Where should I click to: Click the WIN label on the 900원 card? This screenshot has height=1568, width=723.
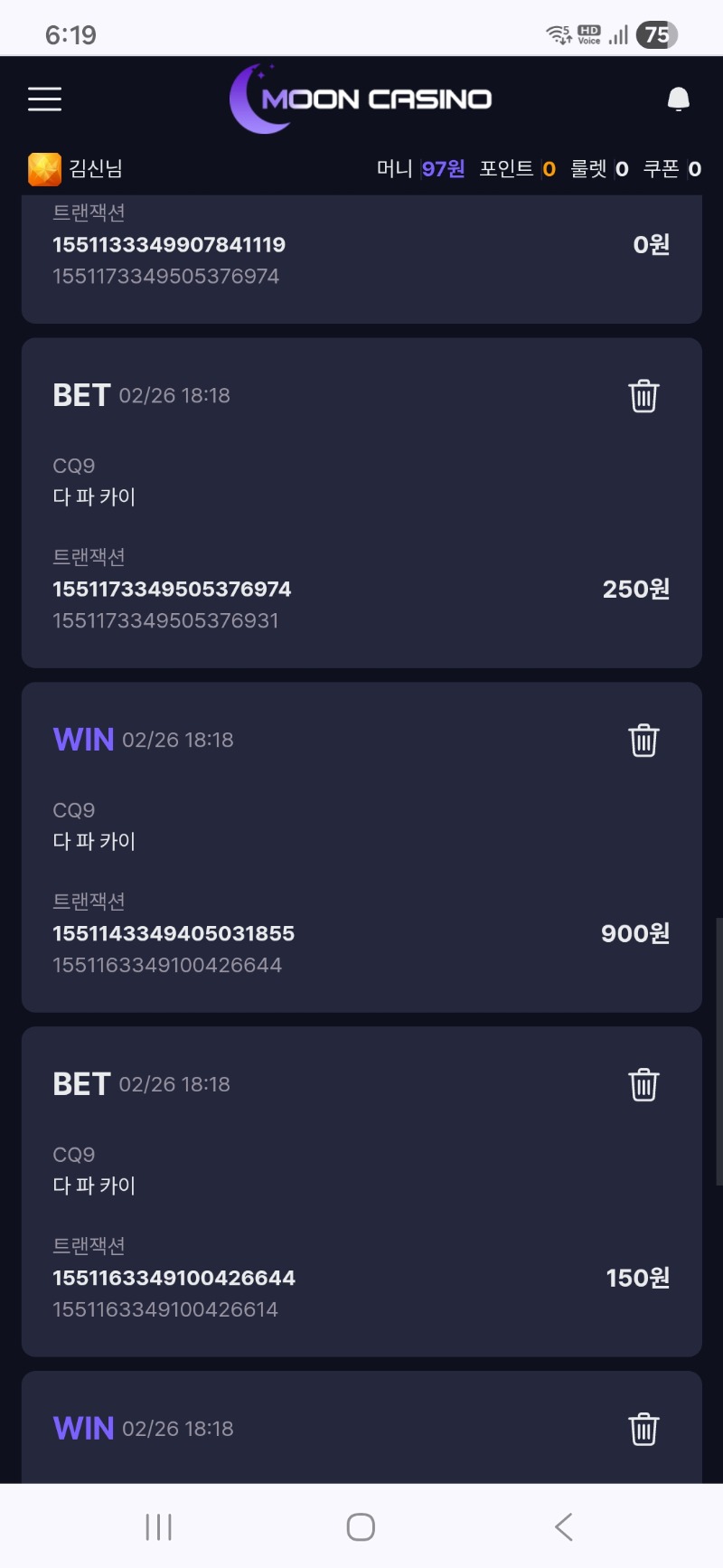(82, 740)
